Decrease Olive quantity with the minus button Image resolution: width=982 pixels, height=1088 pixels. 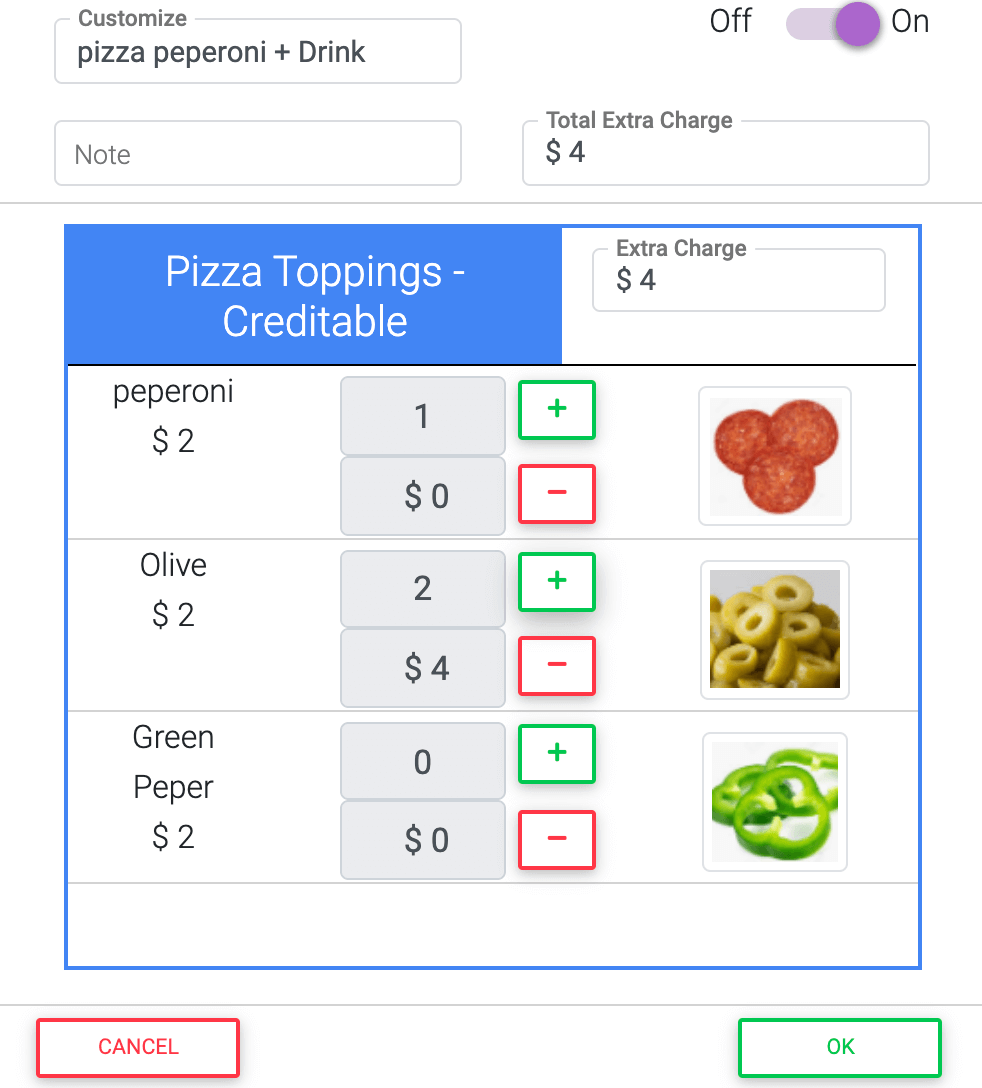click(556, 666)
